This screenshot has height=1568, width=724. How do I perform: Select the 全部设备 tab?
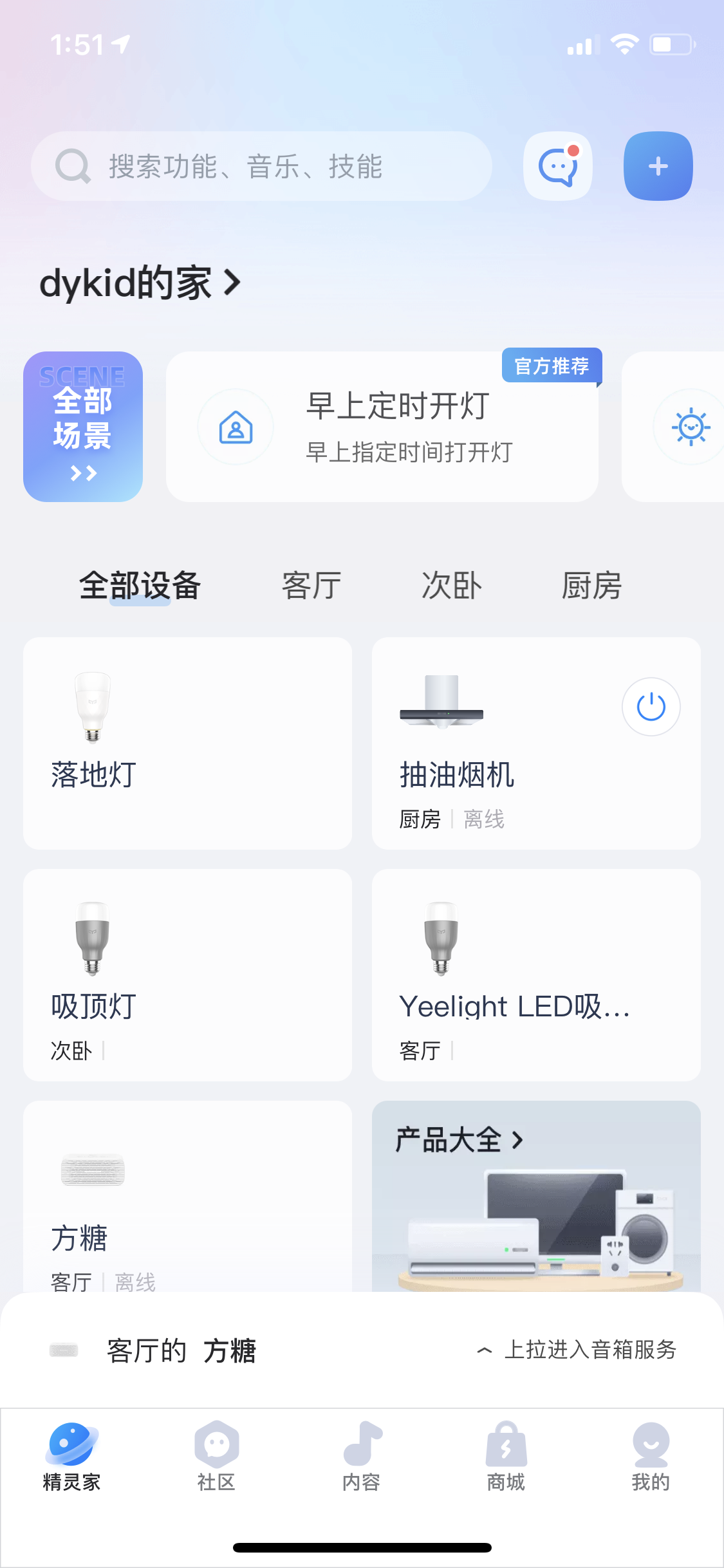(x=140, y=585)
